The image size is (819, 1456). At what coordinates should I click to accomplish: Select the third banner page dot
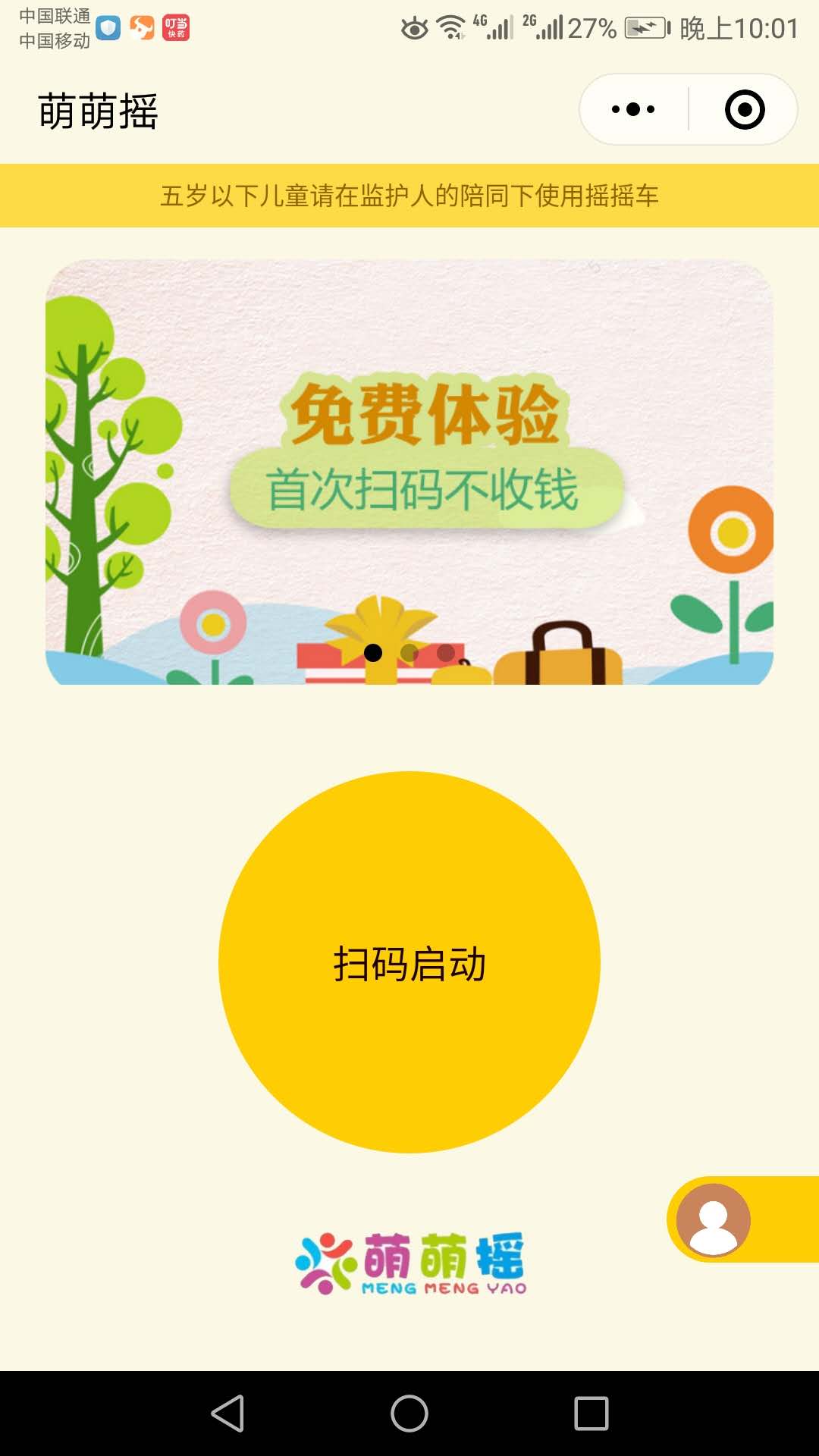[x=446, y=653]
